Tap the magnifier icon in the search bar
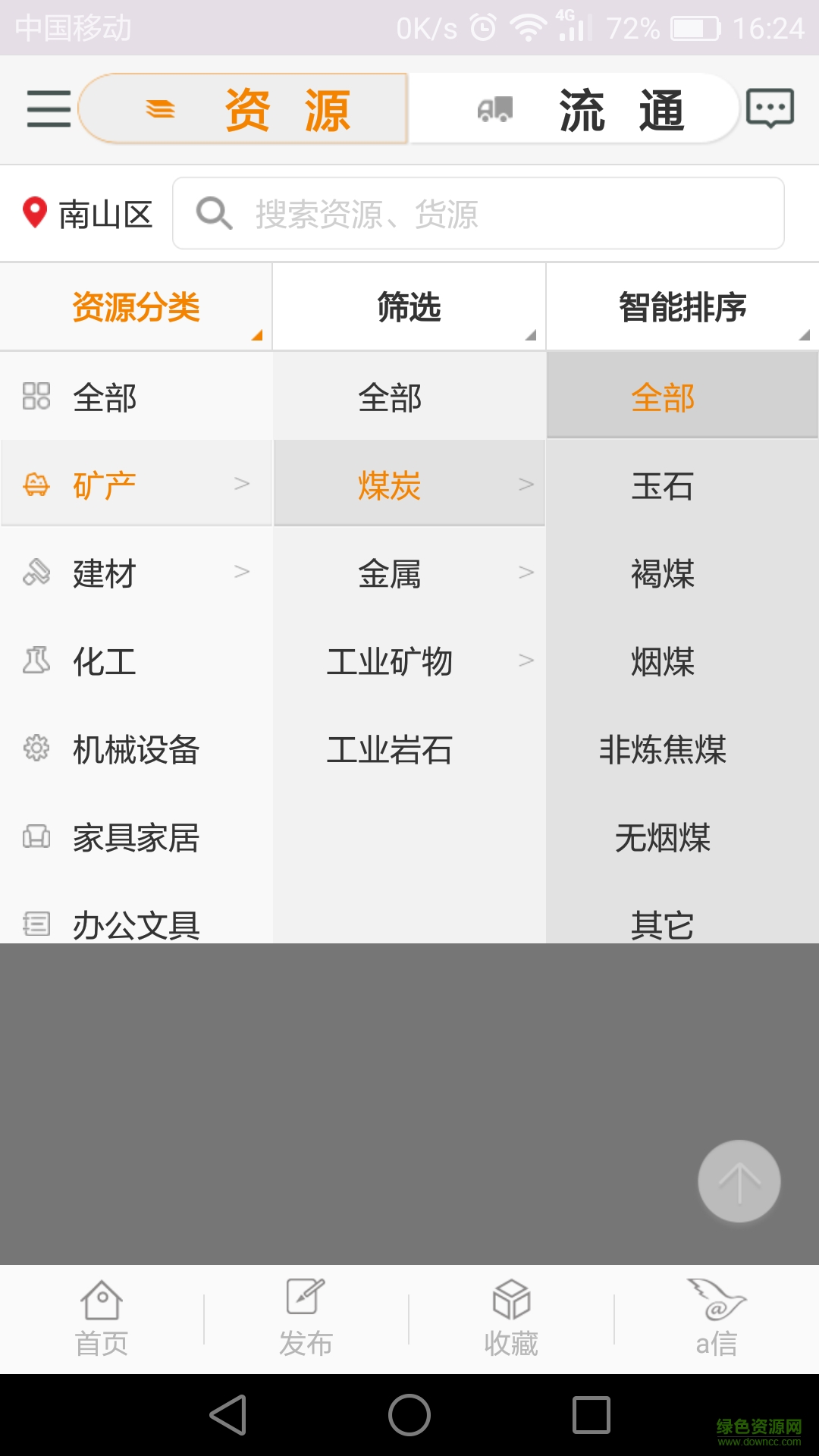This screenshot has width=819, height=1456. [x=215, y=213]
